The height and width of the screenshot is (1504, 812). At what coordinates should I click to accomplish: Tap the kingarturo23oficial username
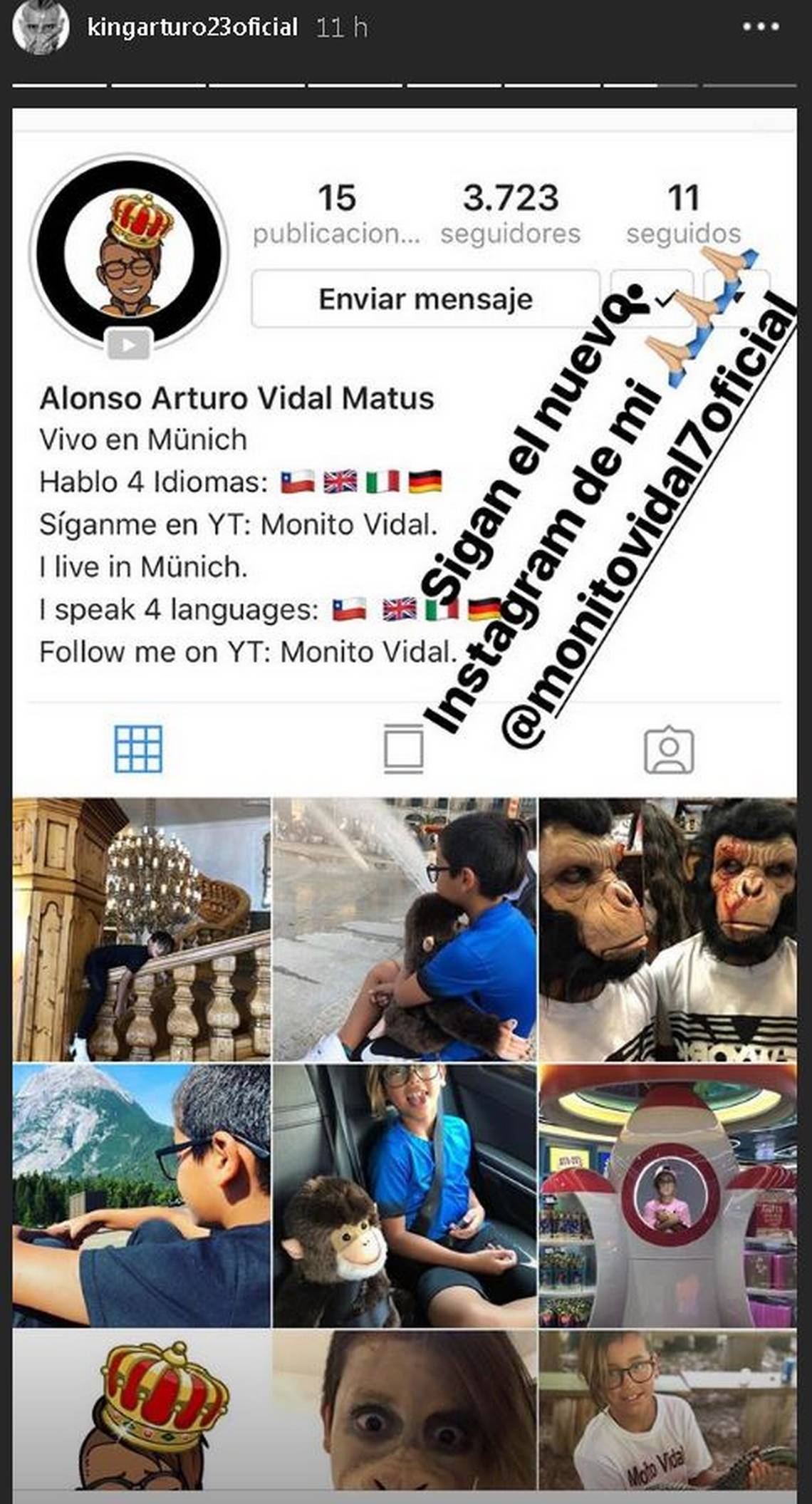coord(192,28)
